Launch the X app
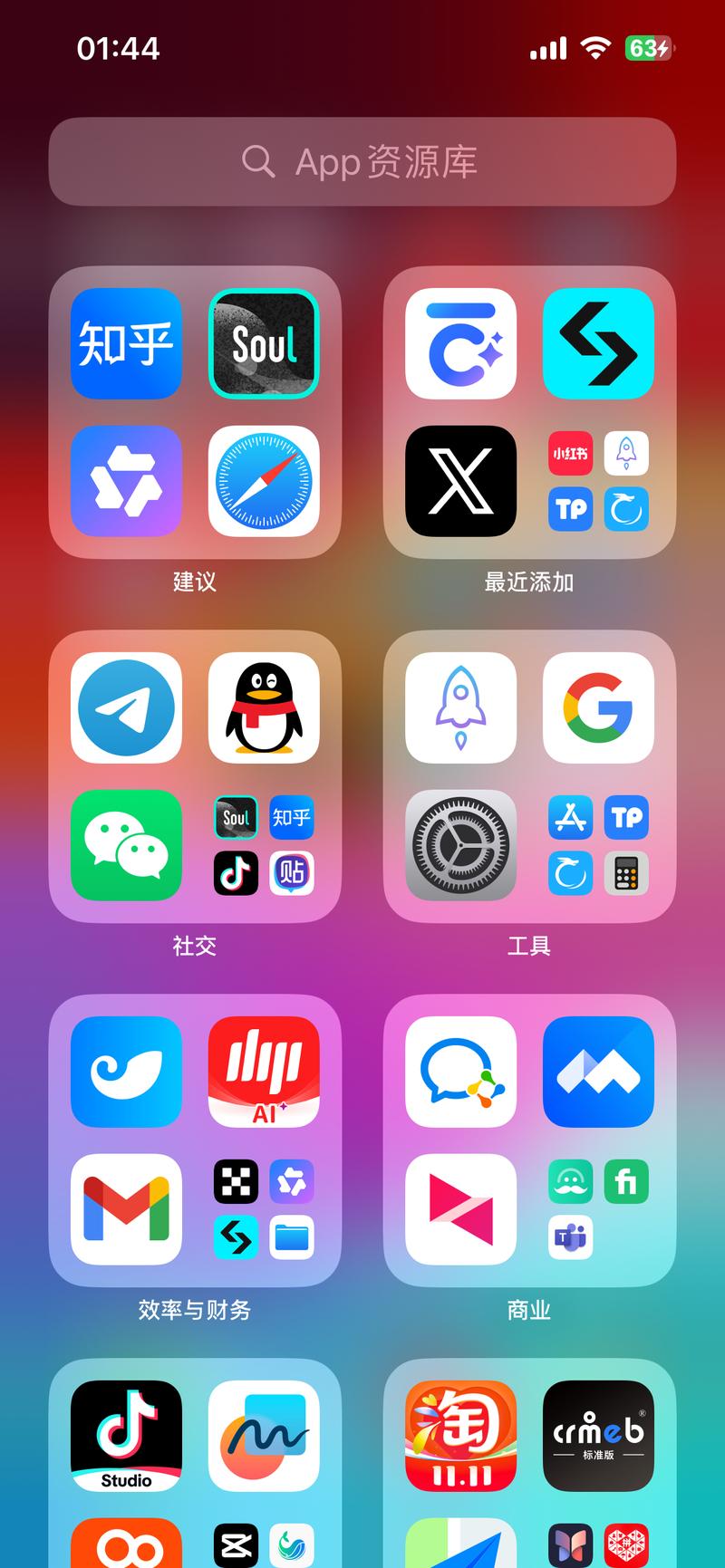Image resolution: width=725 pixels, height=1568 pixels. 460,481
